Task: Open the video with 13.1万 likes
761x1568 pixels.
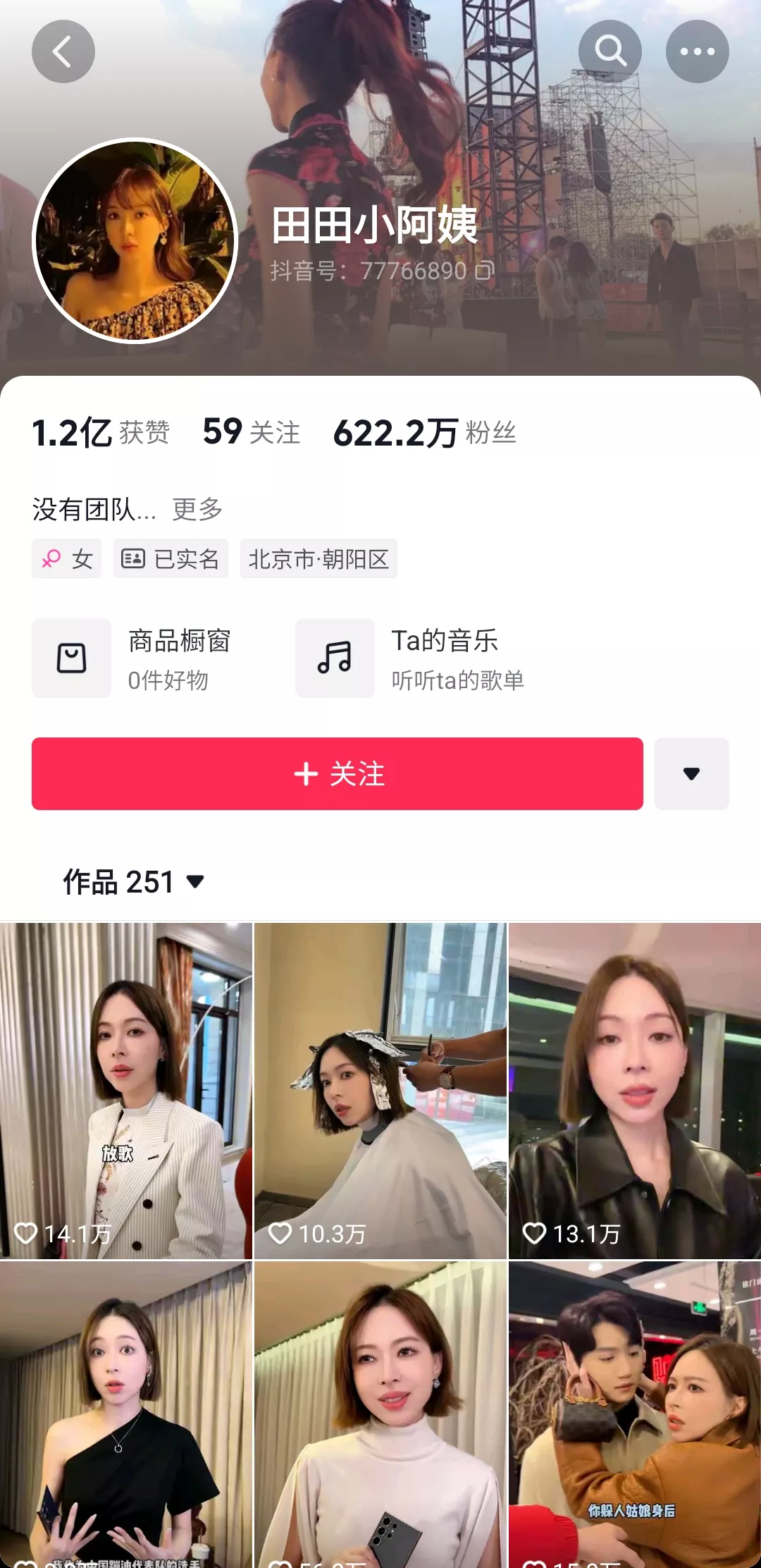Action: [x=634, y=1090]
